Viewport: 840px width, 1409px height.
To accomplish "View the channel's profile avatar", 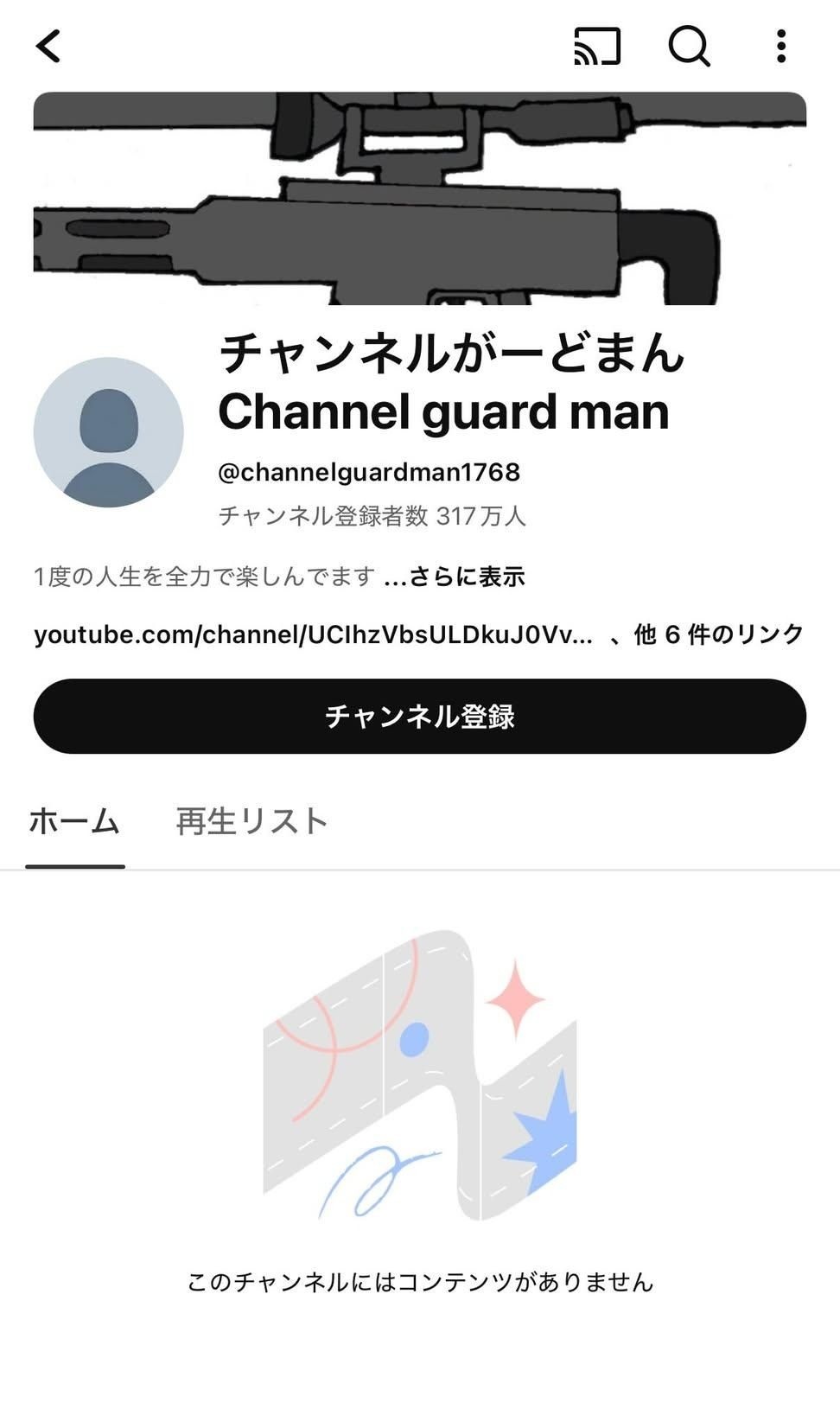I will click(109, 432).
